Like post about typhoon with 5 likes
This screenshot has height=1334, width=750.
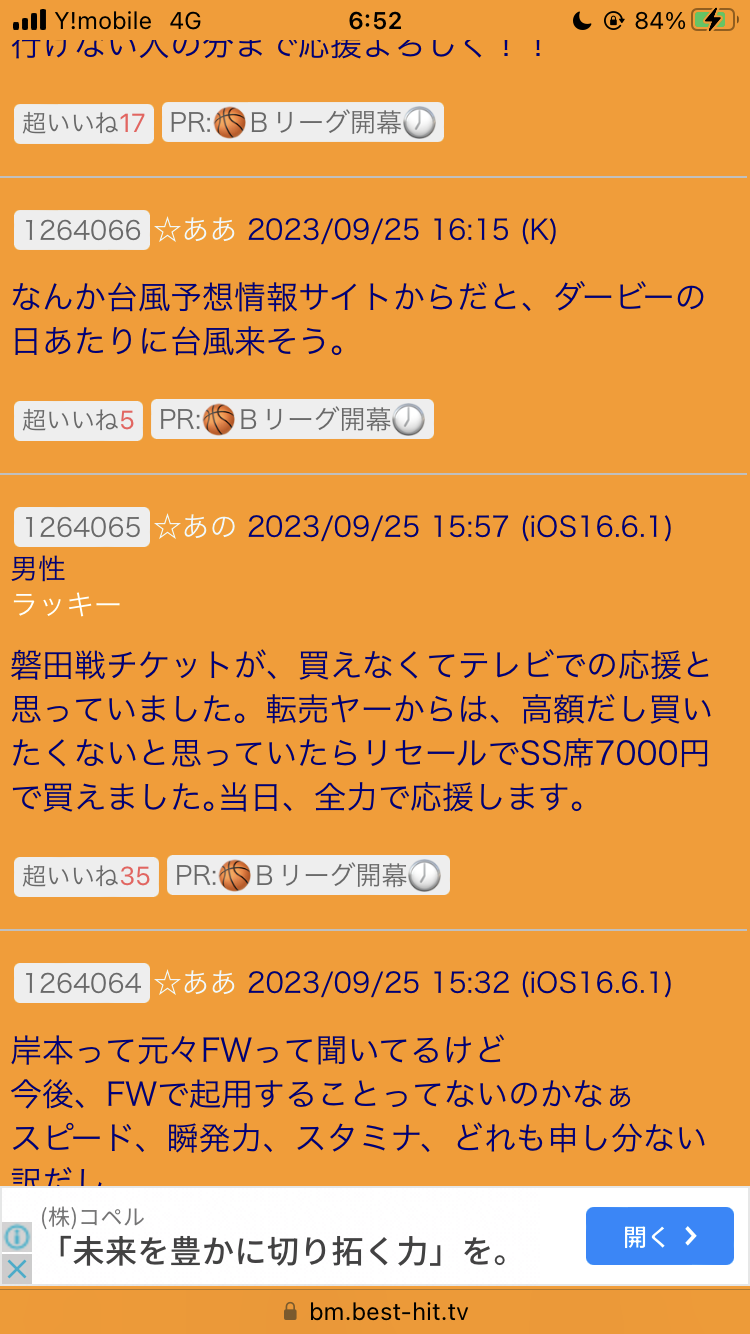click(78, 421)
